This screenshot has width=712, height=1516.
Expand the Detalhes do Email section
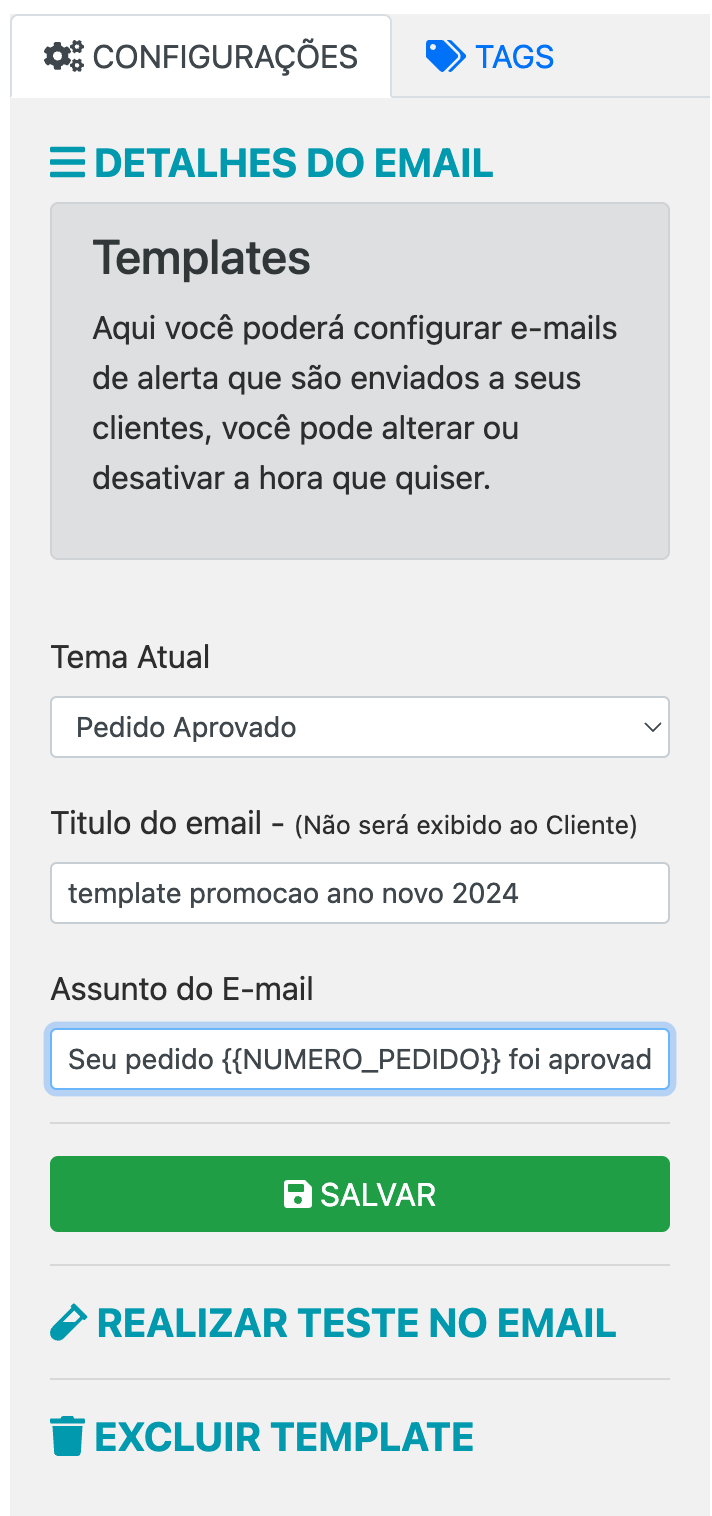pyautogui.click(x=272, y=163)
